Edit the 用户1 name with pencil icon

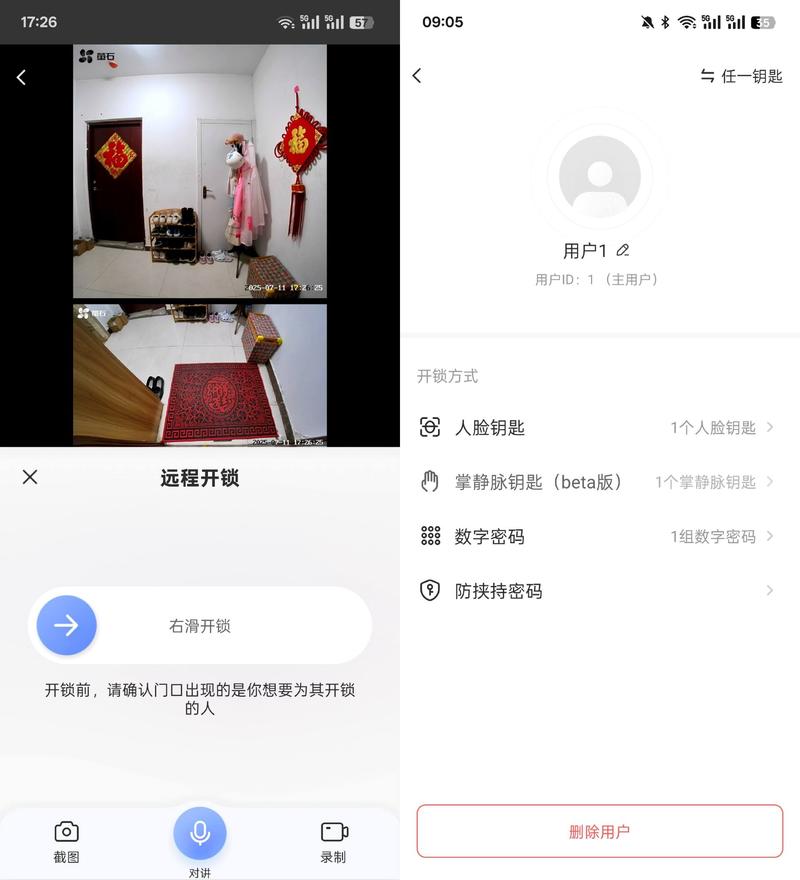coord(623,250)
